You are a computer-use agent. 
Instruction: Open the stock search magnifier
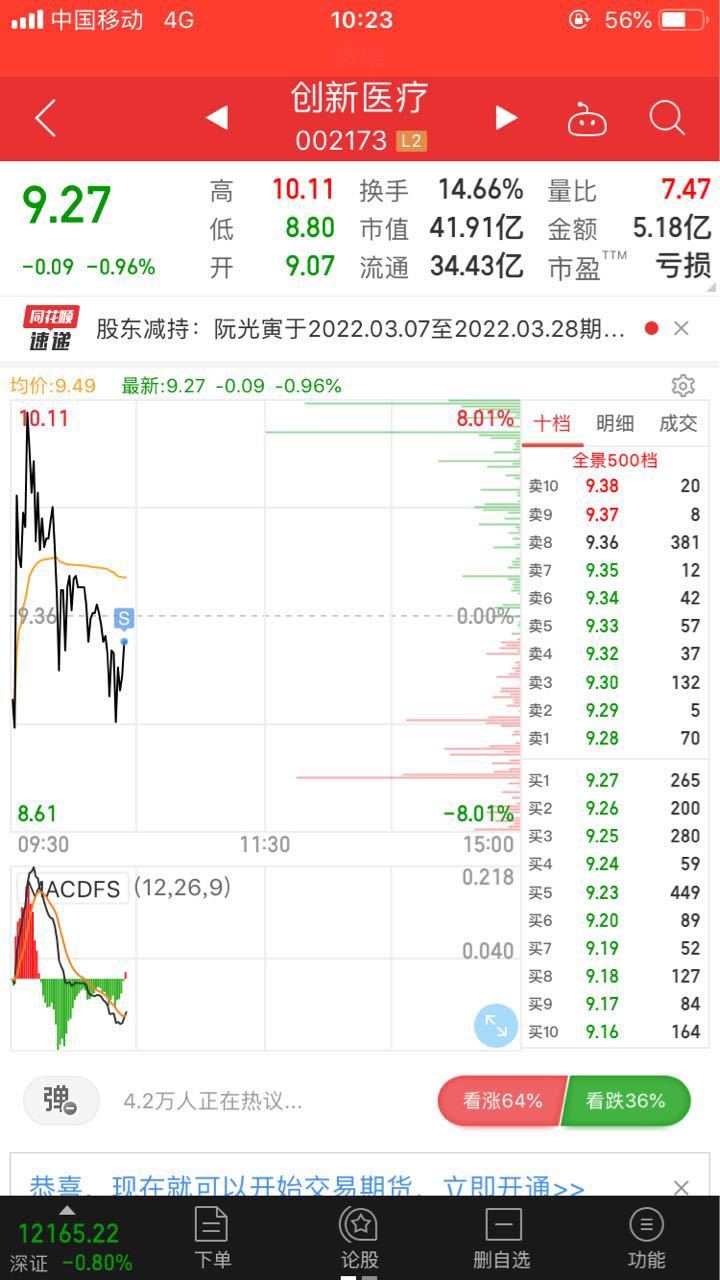coord(666,118)
